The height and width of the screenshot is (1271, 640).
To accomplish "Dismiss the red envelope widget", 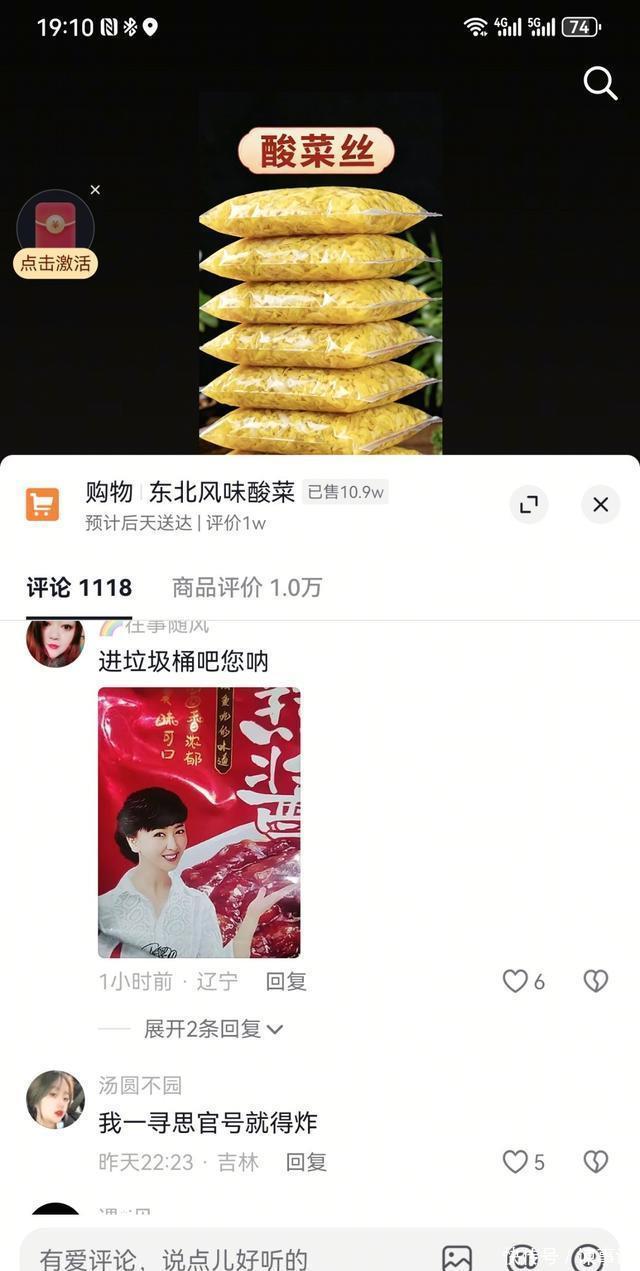I will point(95,190).
